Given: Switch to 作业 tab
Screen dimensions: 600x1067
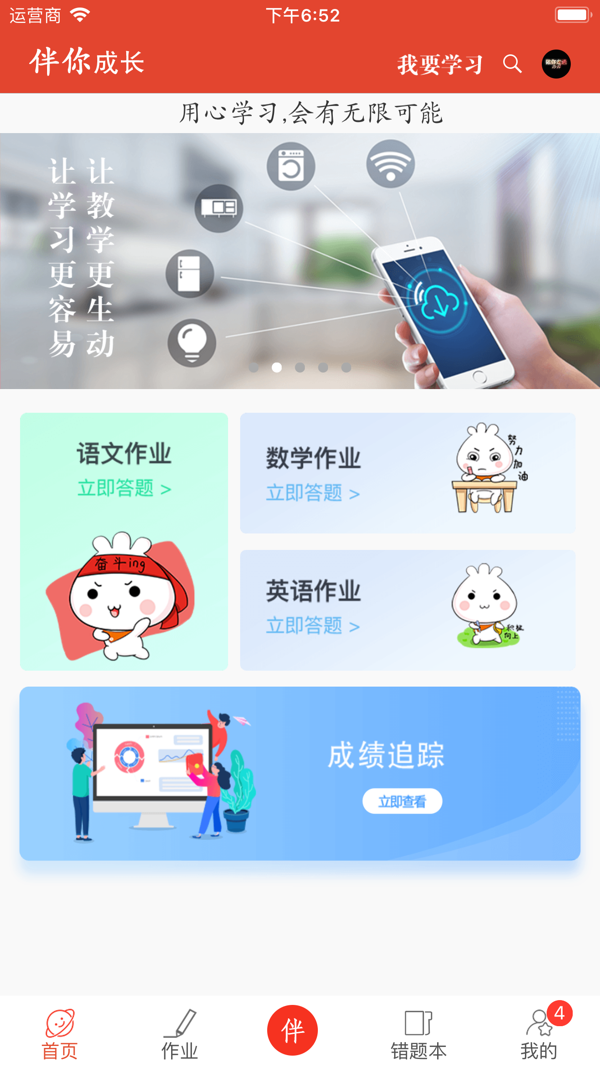Looking at the screenshot, I should click(180, 1034).
